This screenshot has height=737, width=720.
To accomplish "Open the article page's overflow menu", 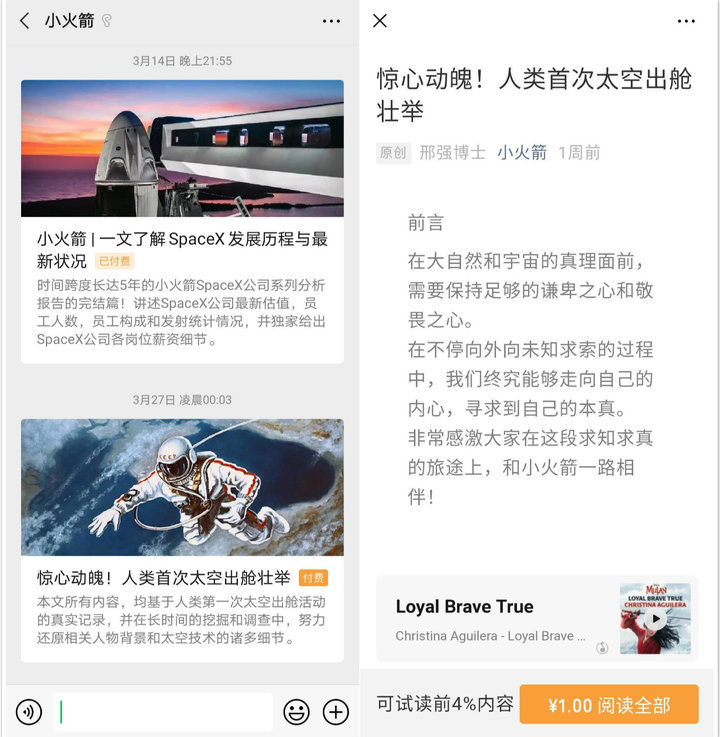I will [686, 21].
